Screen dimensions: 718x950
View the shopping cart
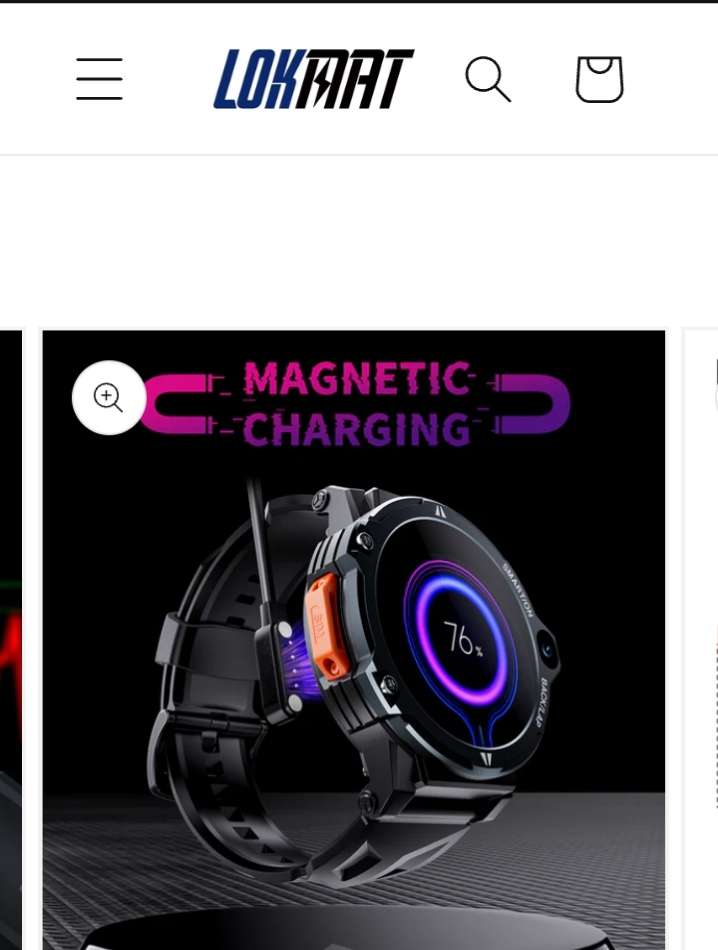point(599,79)
